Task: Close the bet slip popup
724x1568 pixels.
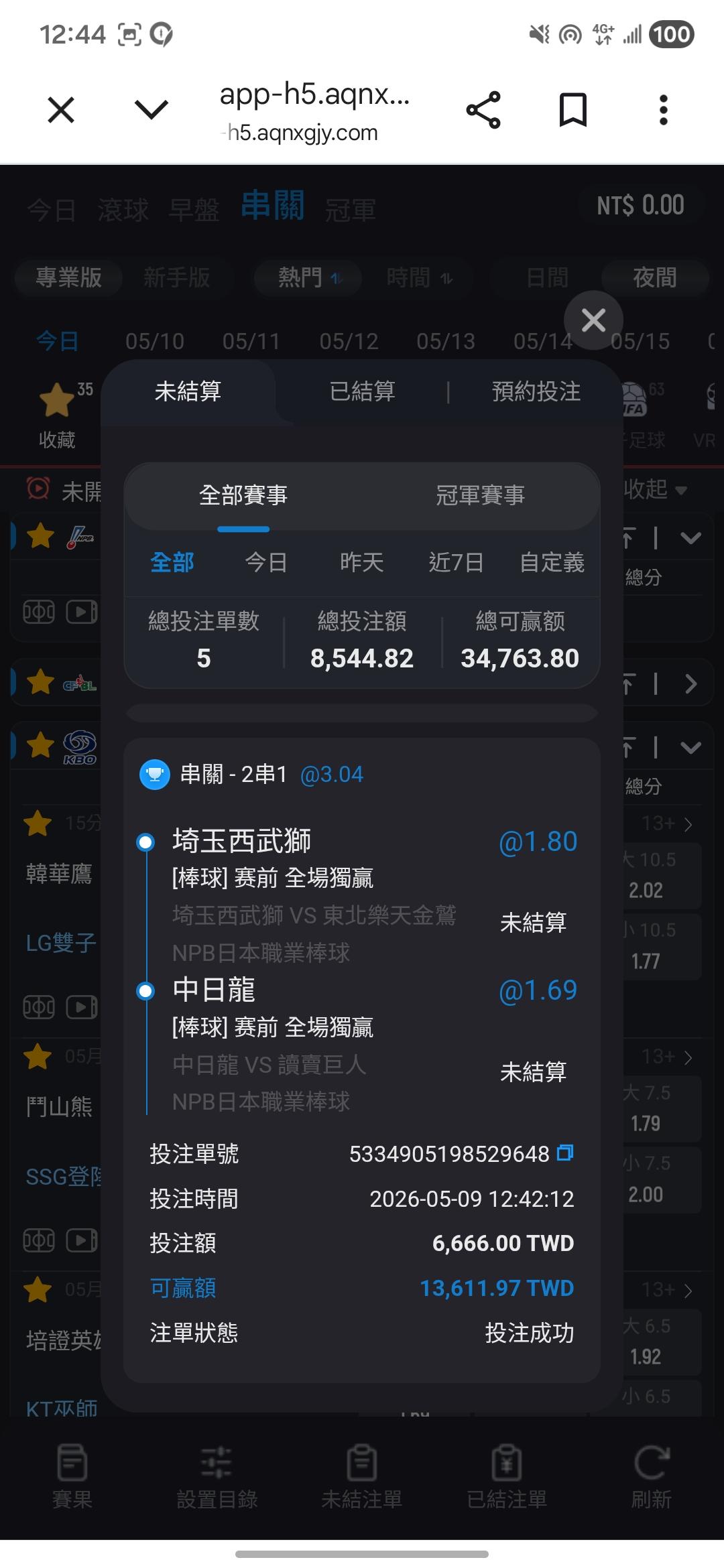Action: coord(593,320)
